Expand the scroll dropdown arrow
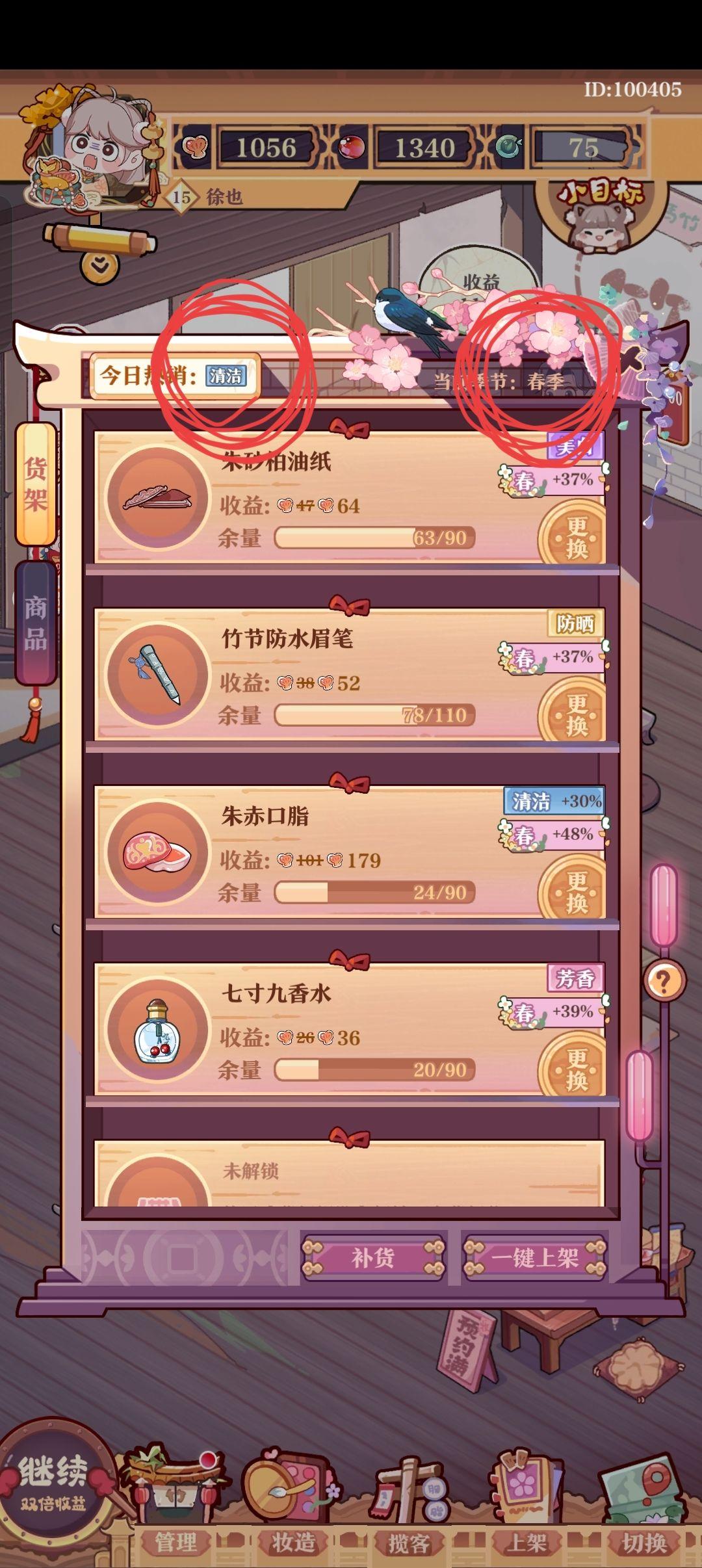The width and height of the screenshot is (702, 1568). (x=99, y=265)
